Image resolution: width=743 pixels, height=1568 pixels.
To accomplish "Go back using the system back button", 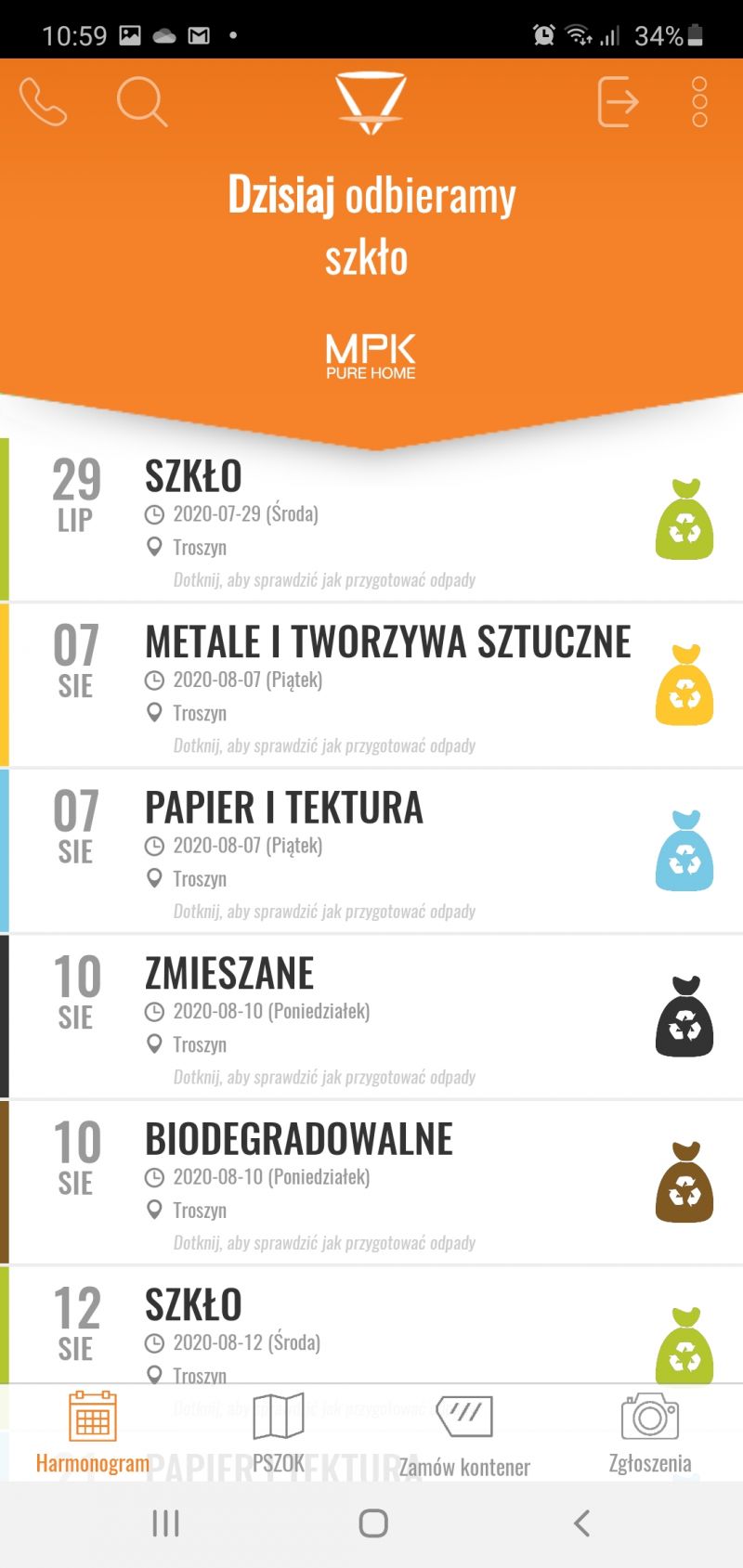I will (582, 1523).
